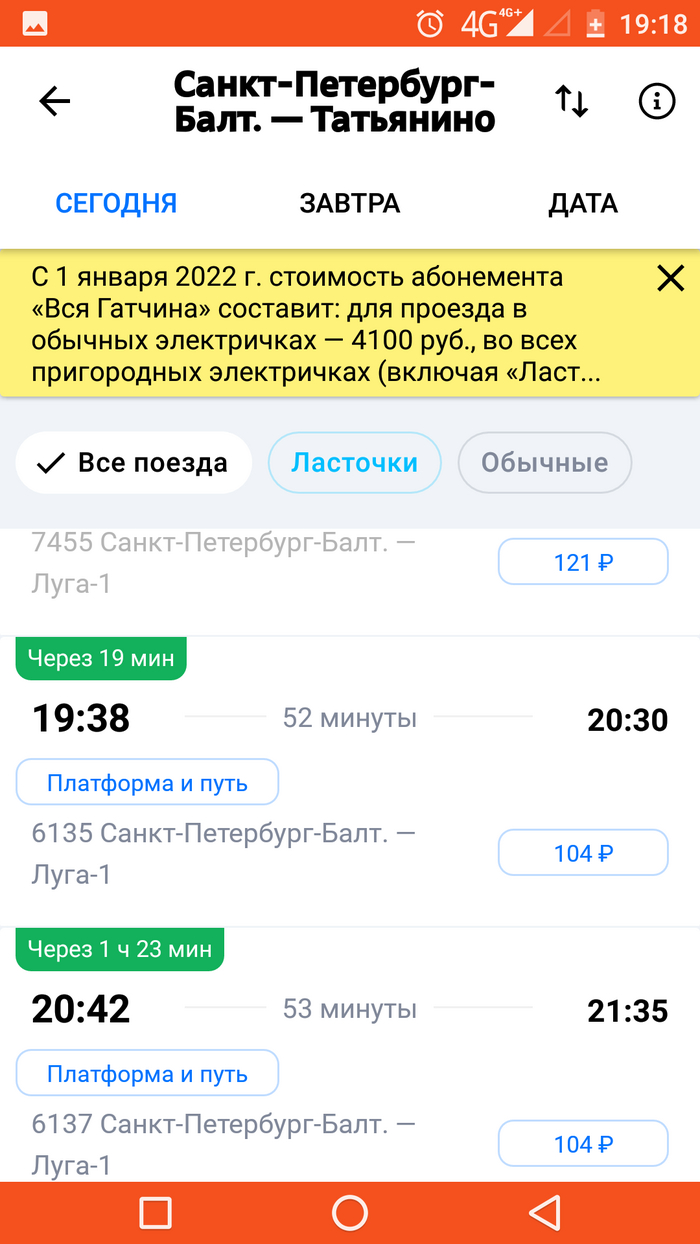This screenshot has width=700, height=1244.
Task: Open the route info icon
Action: click(x=657, y=101)
